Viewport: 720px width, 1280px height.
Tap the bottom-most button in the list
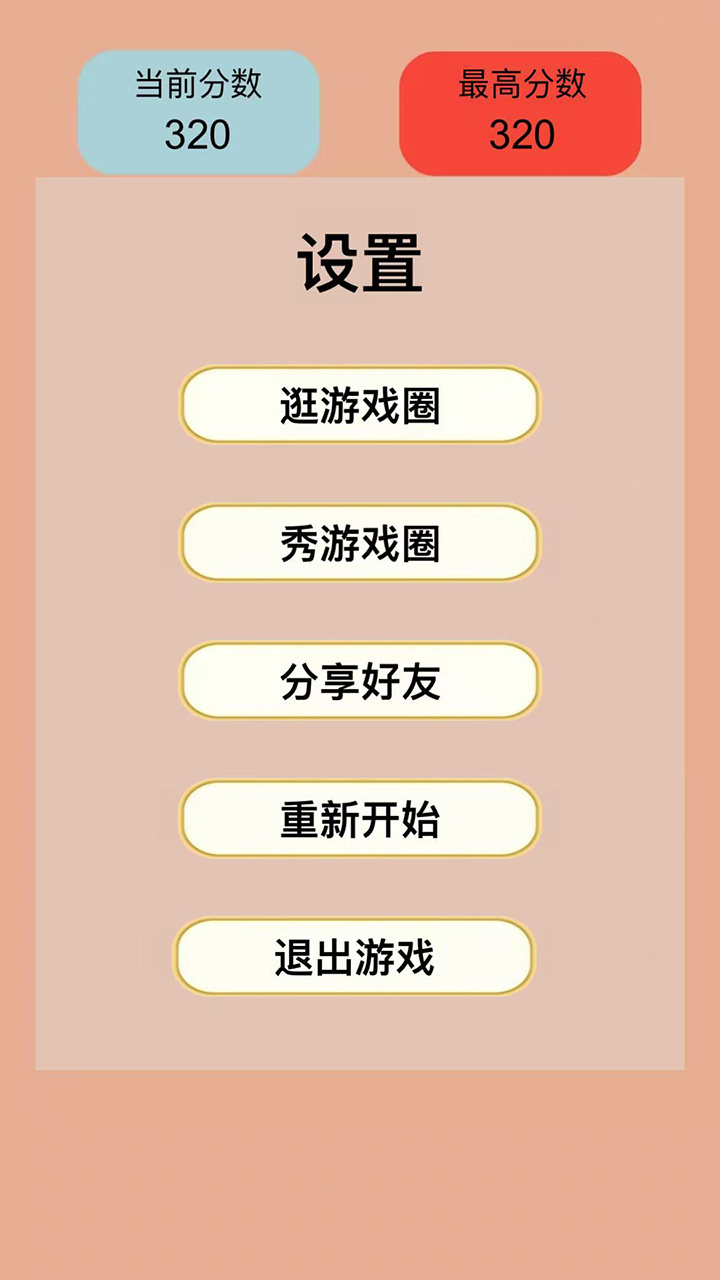[x=355, y=957]
